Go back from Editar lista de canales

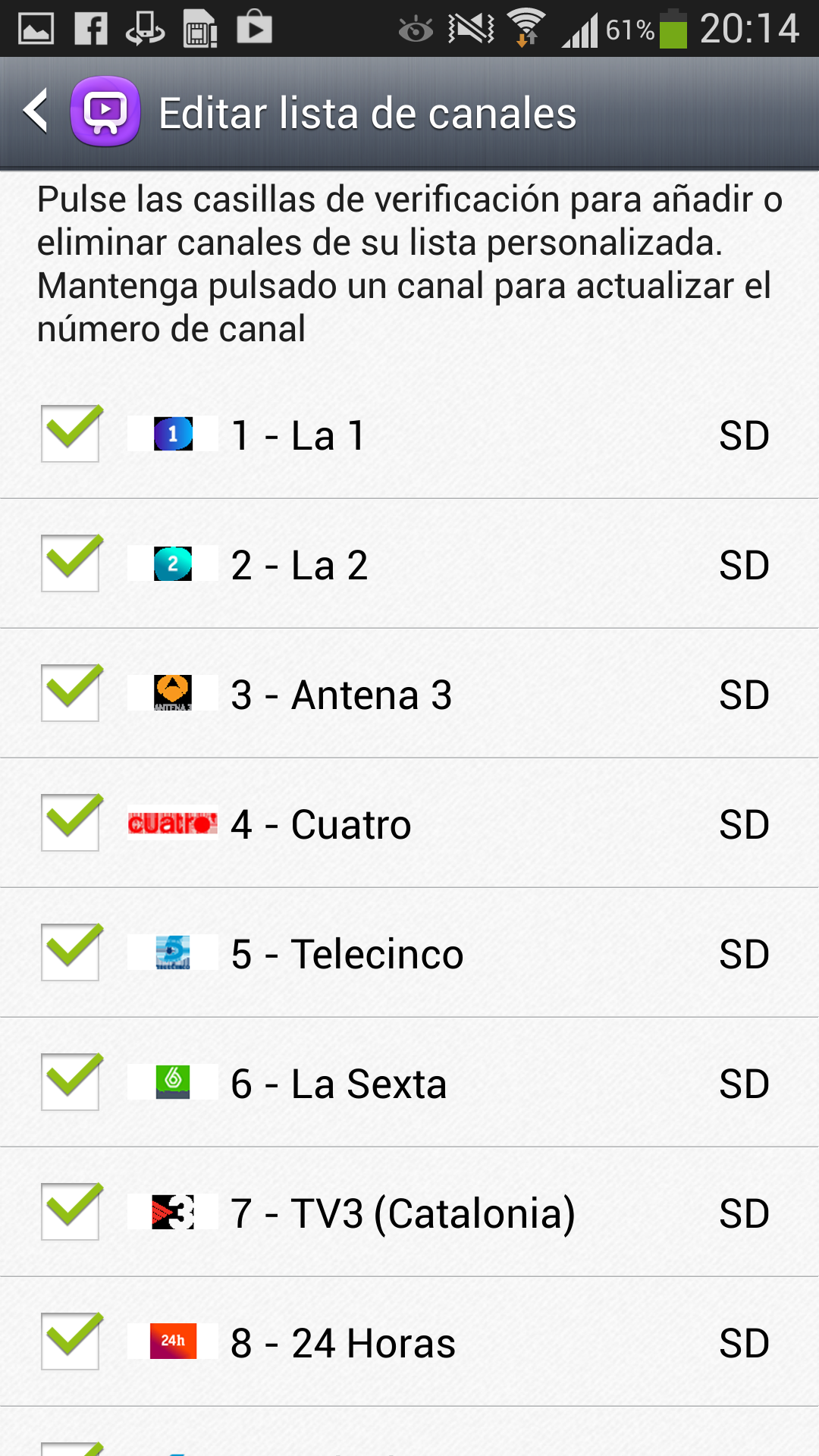click(x=36, y=112)
